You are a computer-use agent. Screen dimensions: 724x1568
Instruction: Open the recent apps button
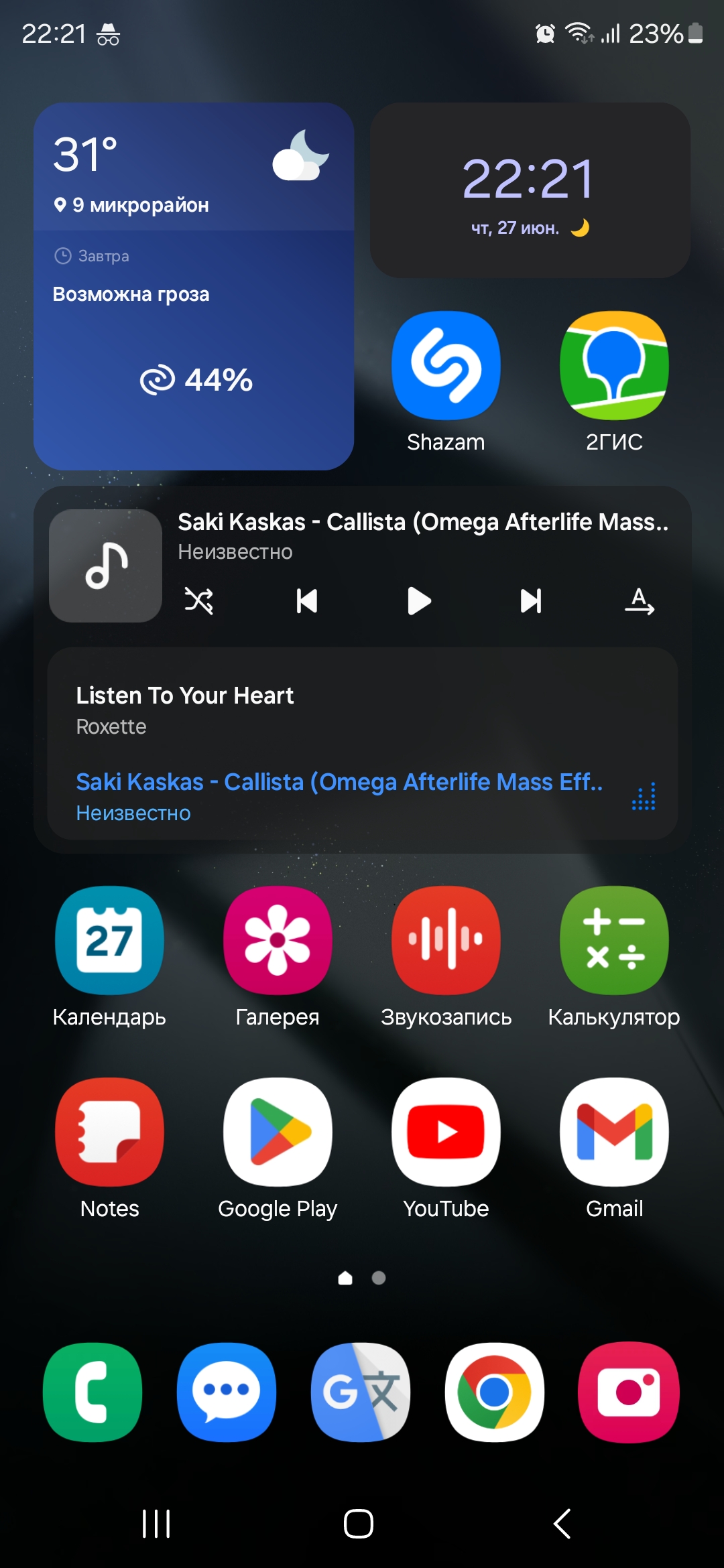click(156, 1523)
